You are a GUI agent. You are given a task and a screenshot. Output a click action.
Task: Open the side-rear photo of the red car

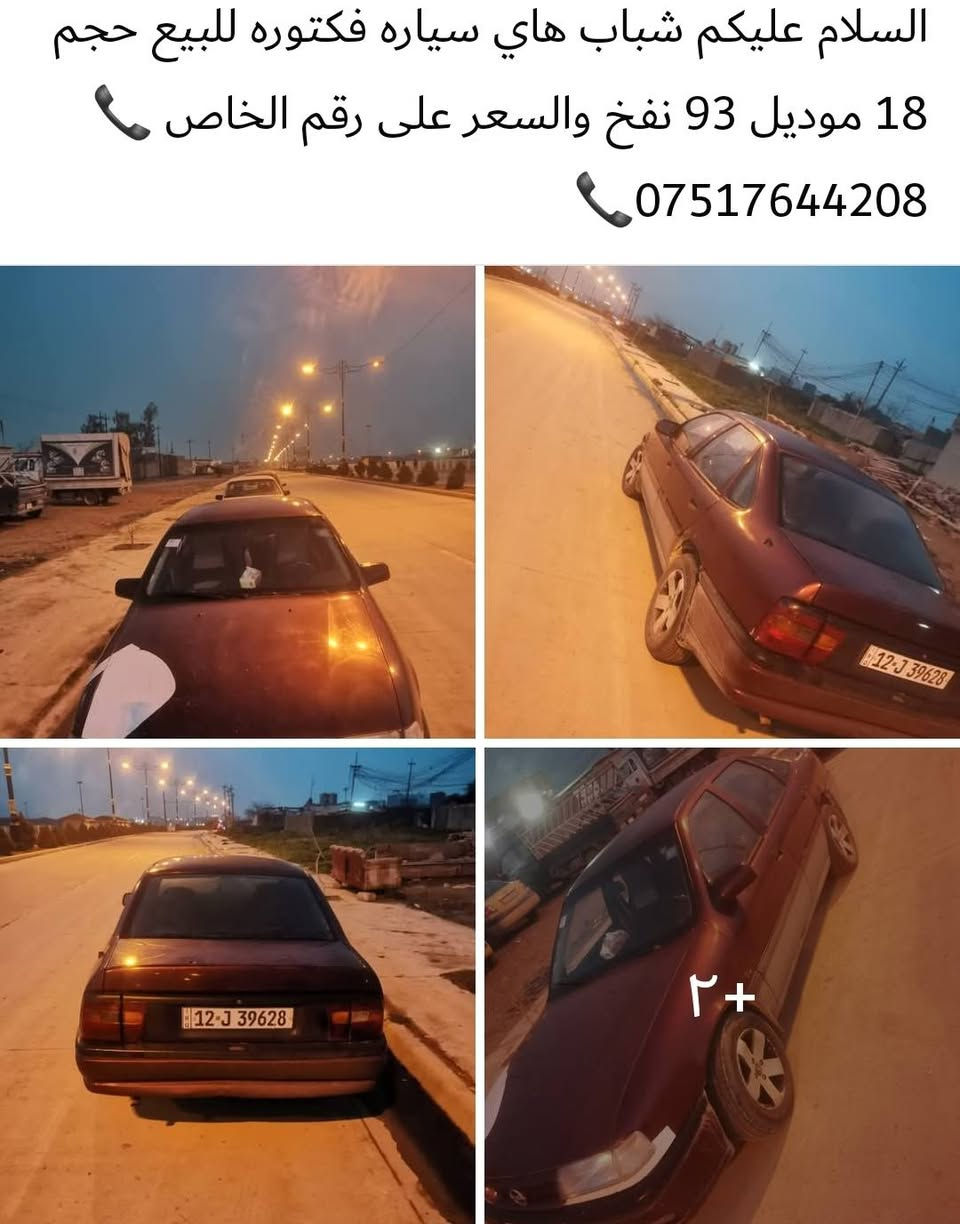click(722, 502)
